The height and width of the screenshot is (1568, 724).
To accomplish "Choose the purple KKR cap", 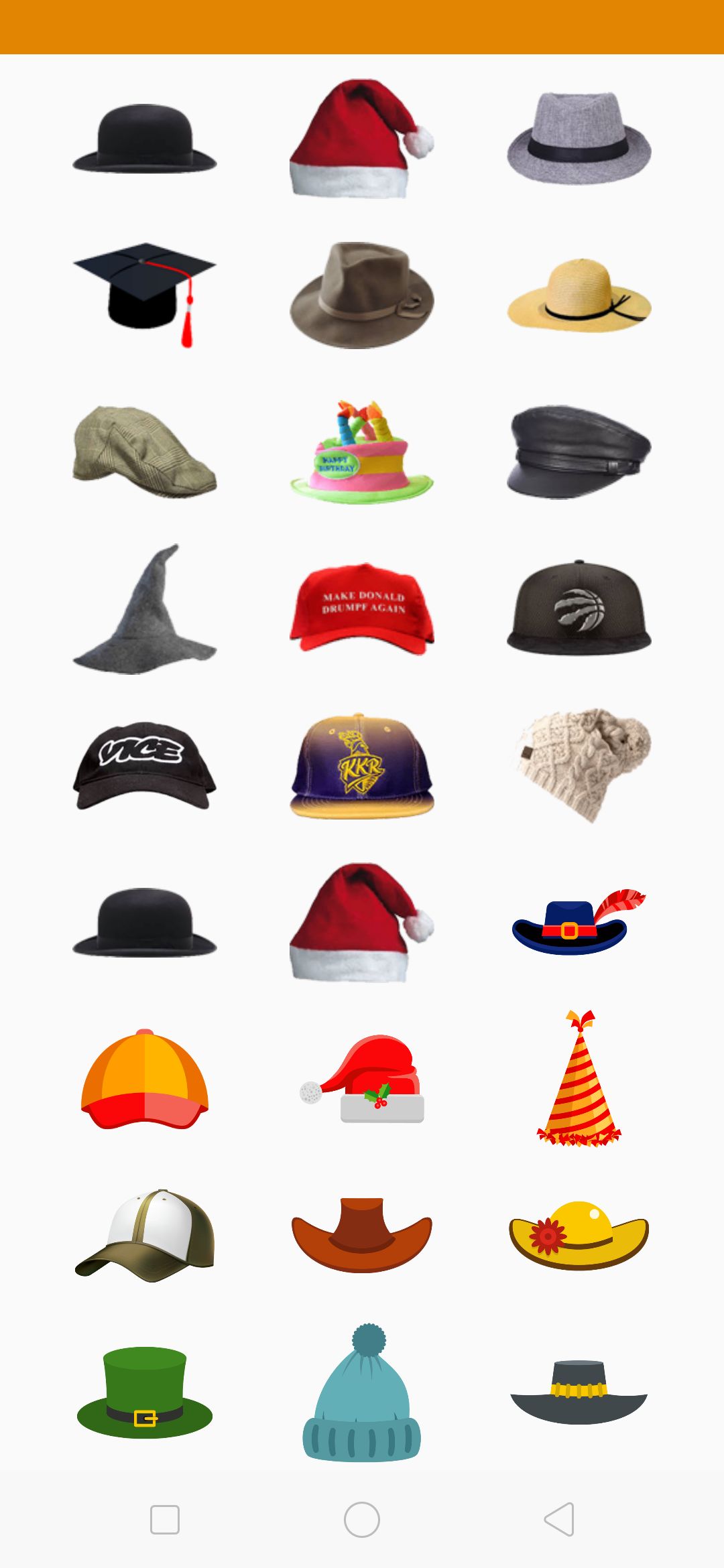I will pyautogui.click(x=362, y=765).
